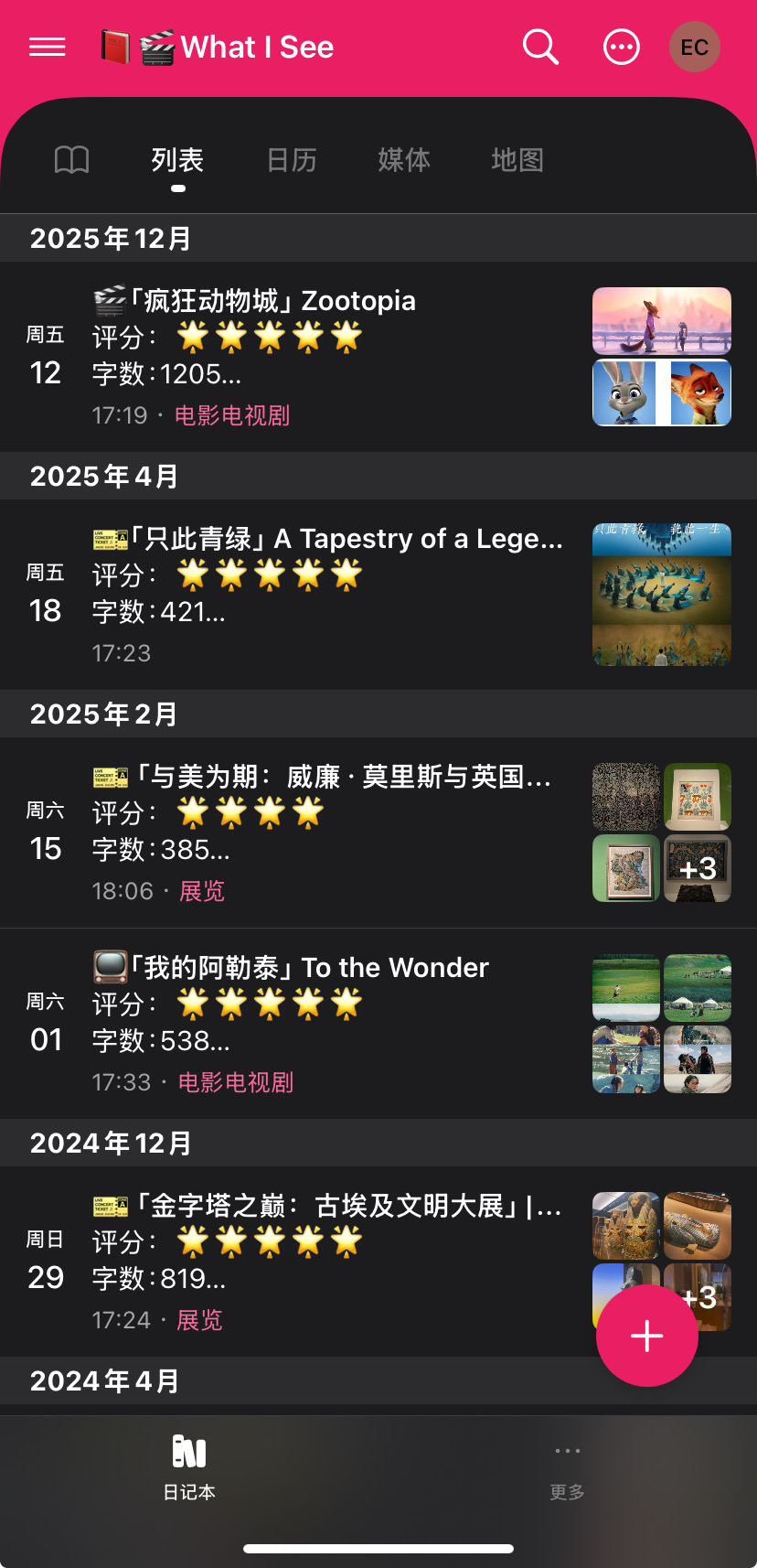Go to the 日记本 bottom tab
The height and width of the screenshot is (1568, 757).
[x=189, y=1467]
